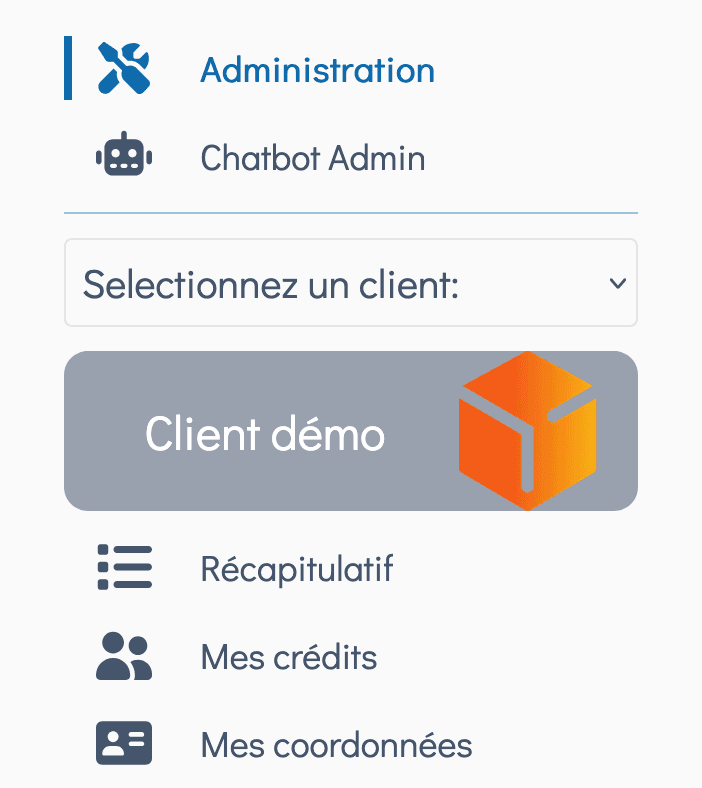Open Récapitulatif

(x=296, y=570)
